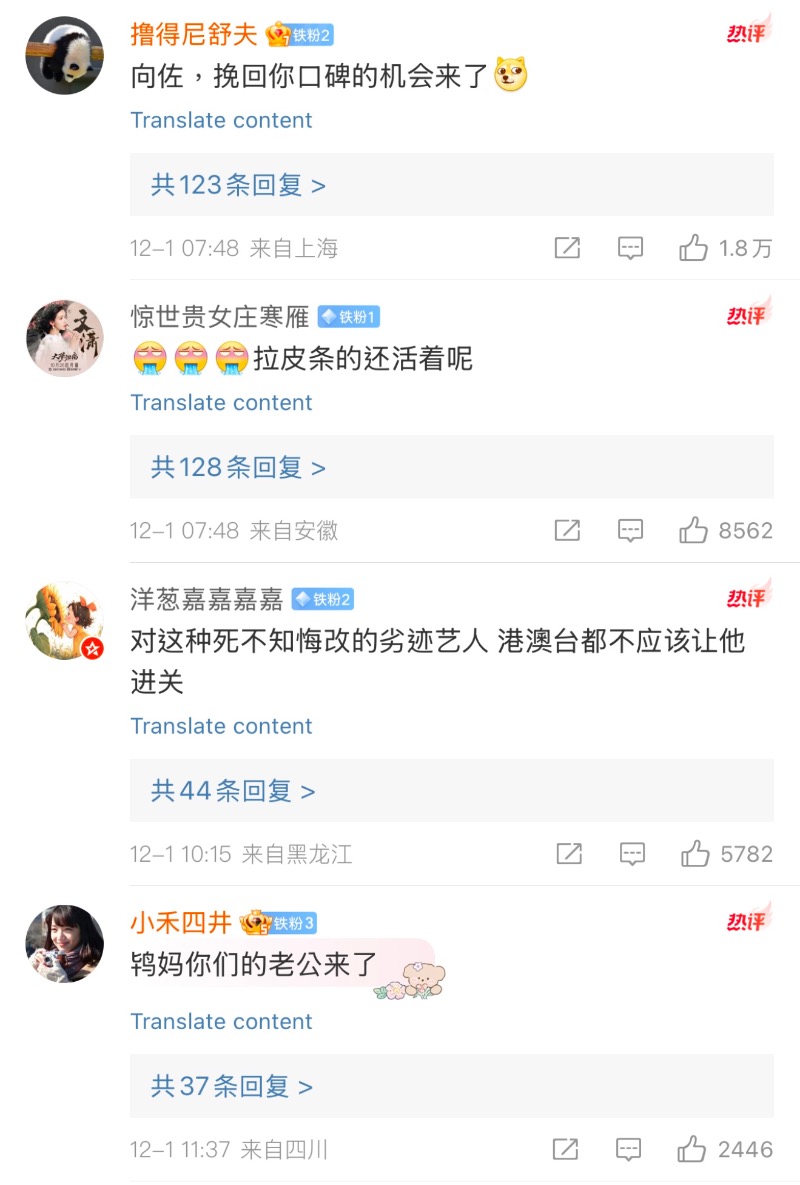
Task: Like the comment with 8562 likes
Action: 693,531
